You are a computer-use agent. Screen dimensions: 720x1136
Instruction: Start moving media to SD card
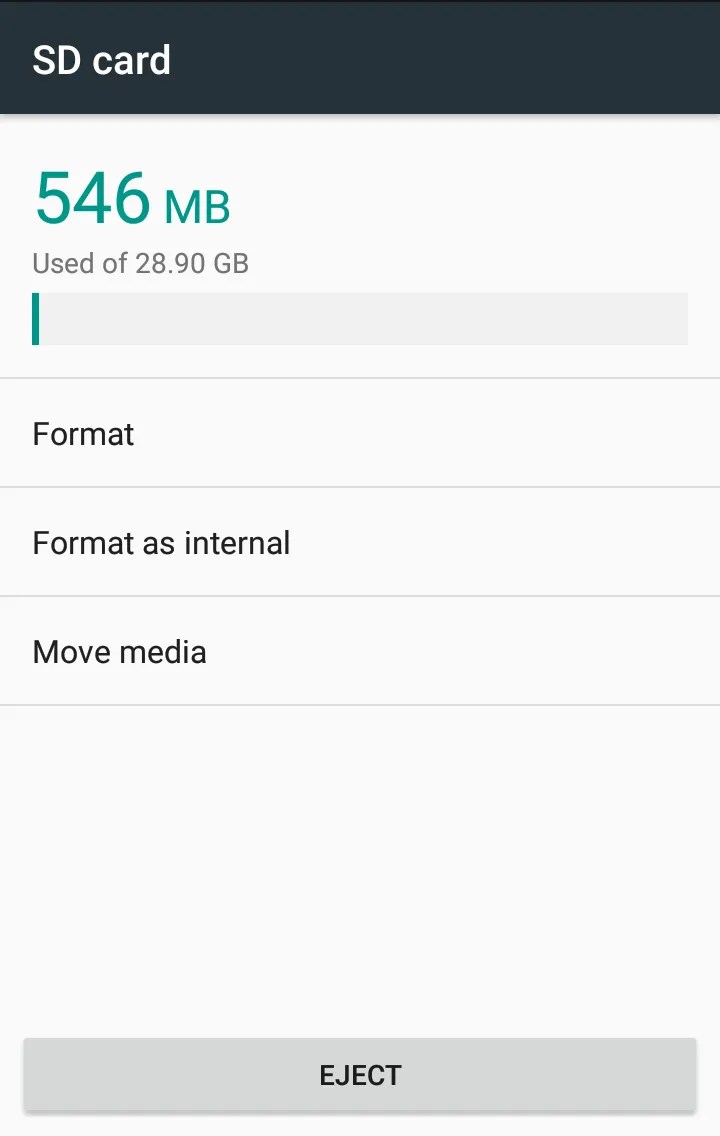(119, 651)
